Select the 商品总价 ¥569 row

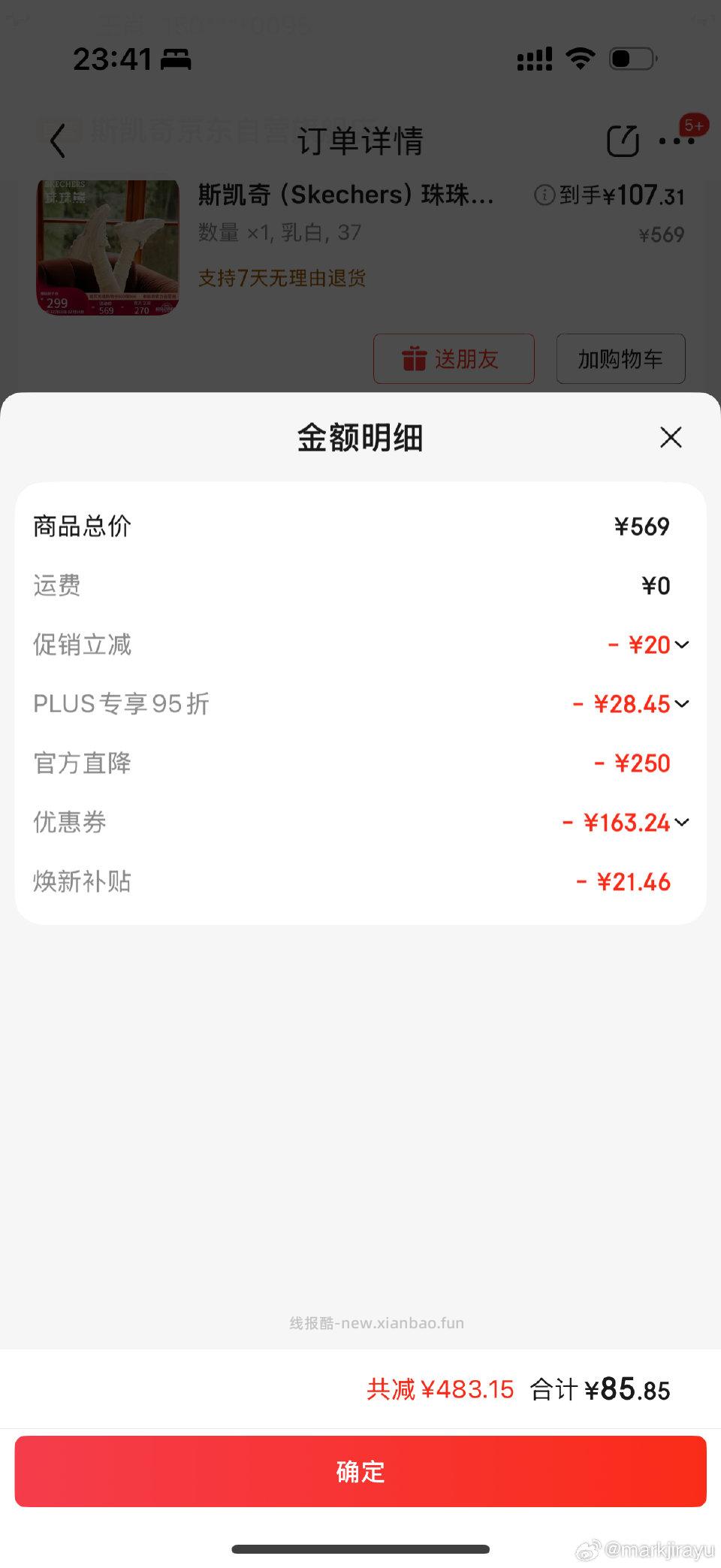coord(360,527)
